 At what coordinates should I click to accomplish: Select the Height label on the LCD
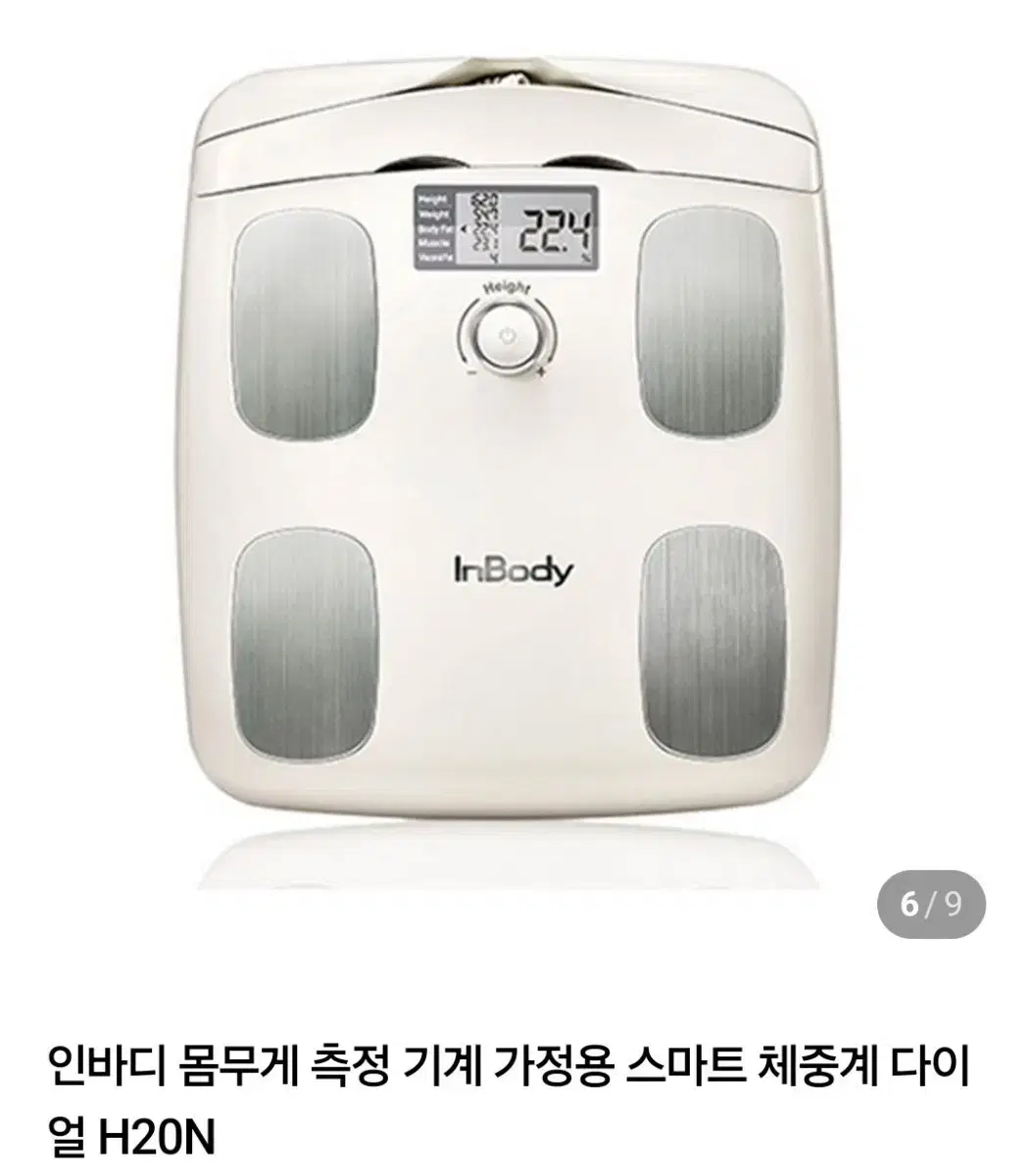434,198
